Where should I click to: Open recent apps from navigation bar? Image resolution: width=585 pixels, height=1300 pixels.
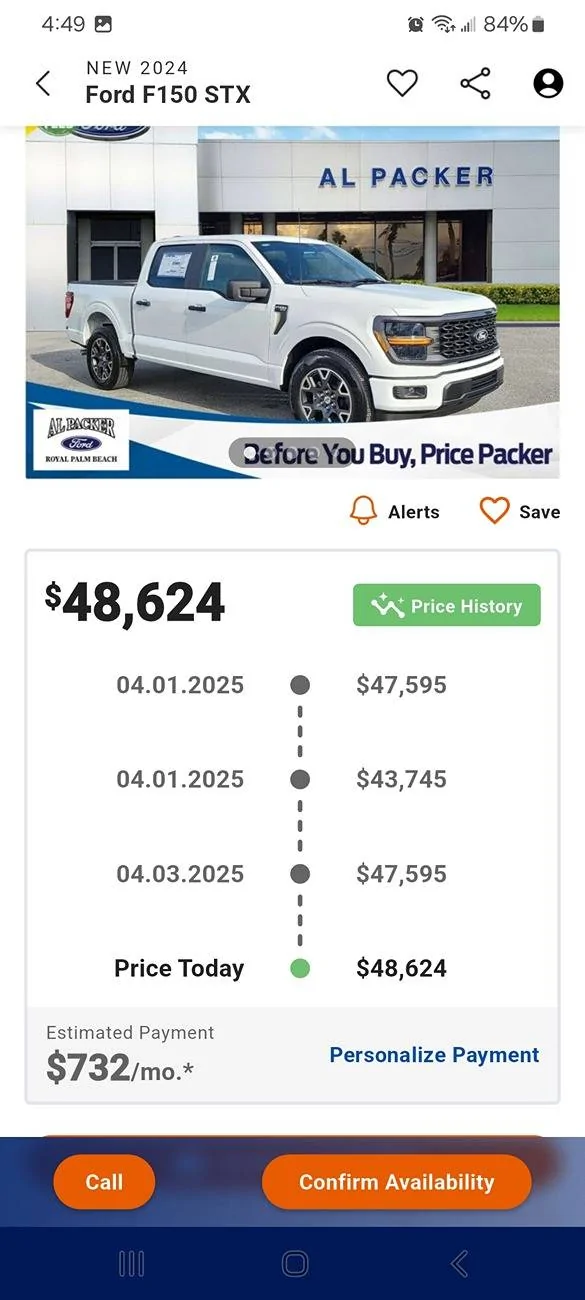[x=131, y=1264]
